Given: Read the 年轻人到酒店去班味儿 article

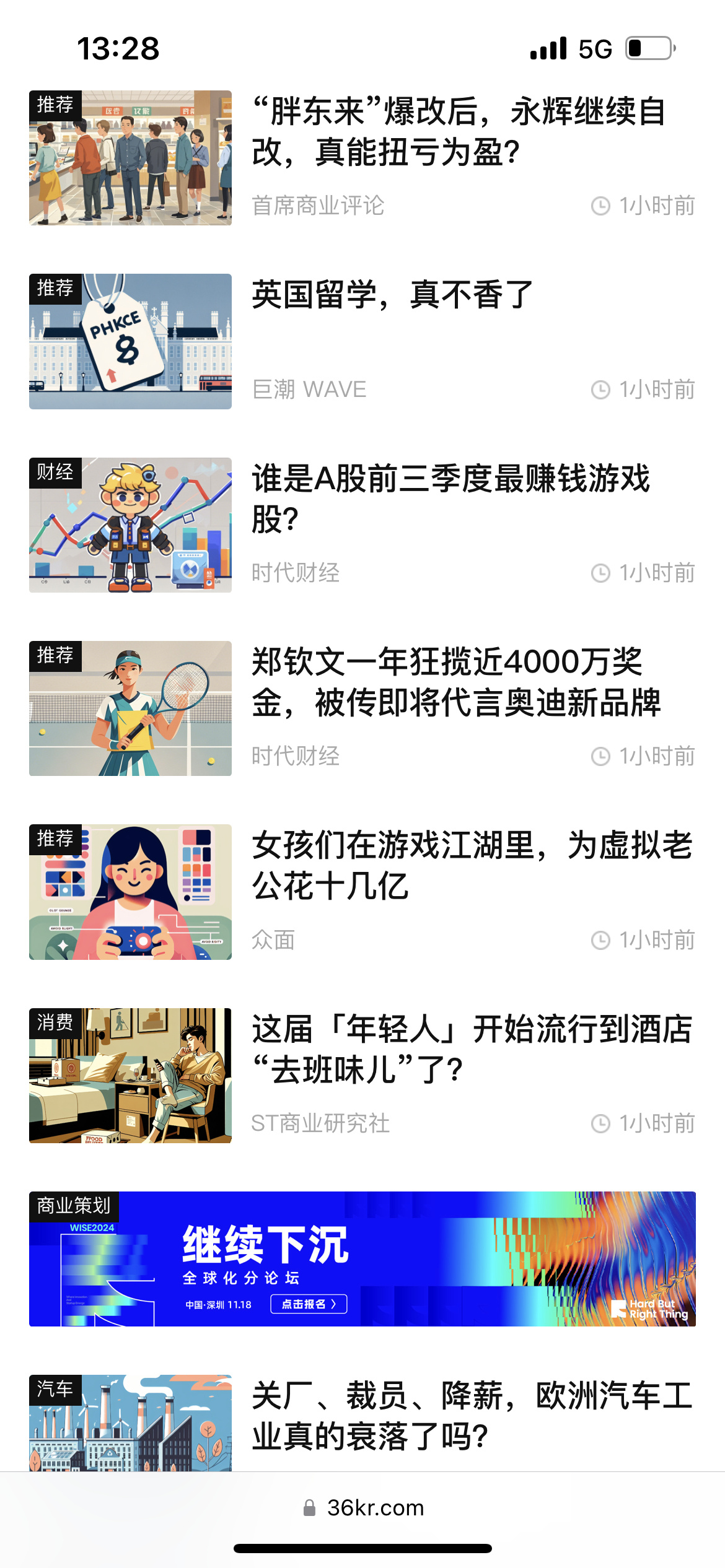Looking at the screenshot, I should (x=472, y=1049).
